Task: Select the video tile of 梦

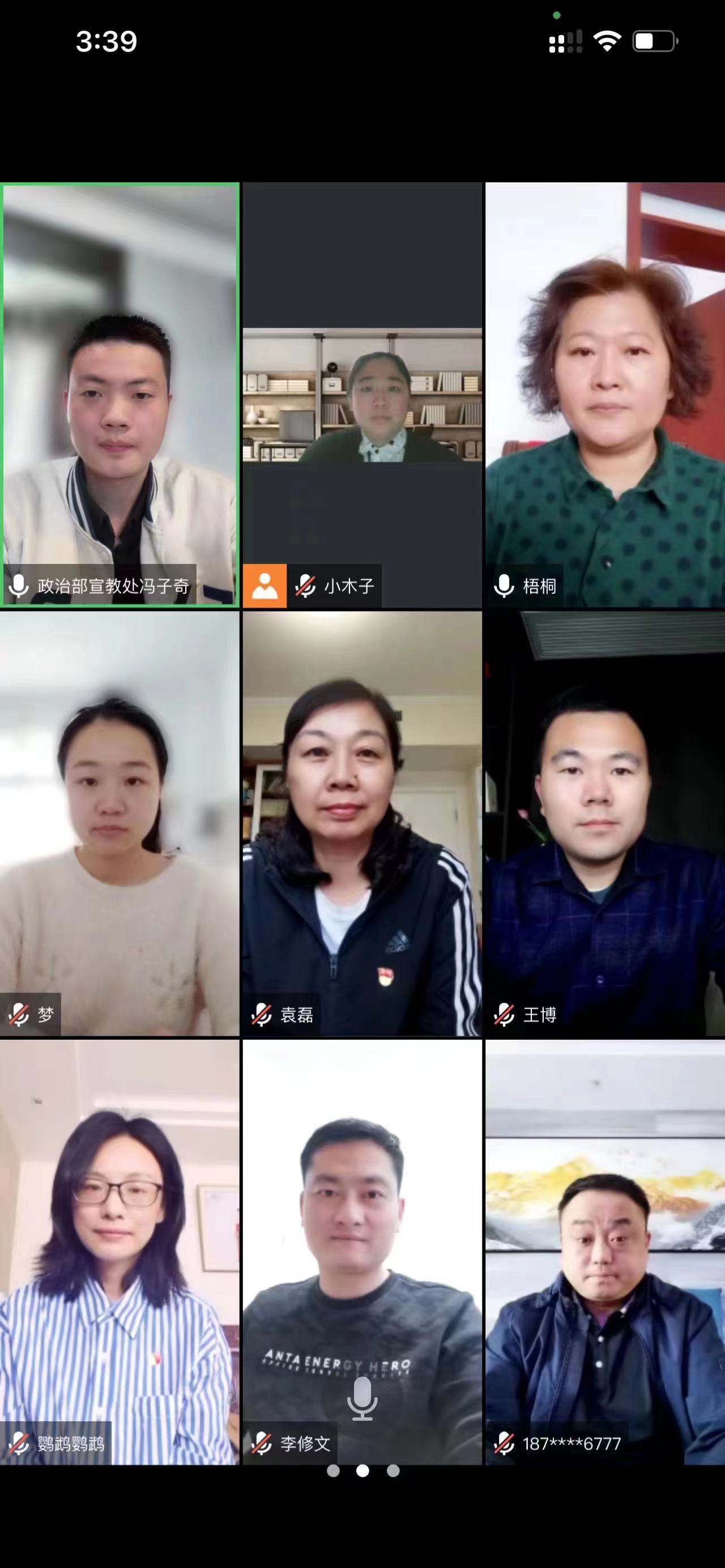Action: point(120,823)
